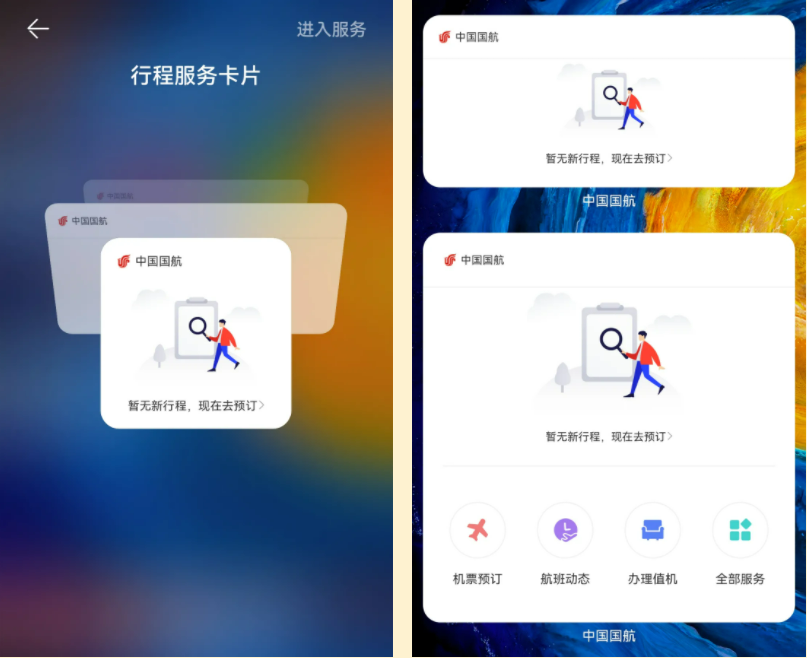Screen dimensions: 807x658
Task: Go back using the arrow icon
Action: (x=38, y=29)
